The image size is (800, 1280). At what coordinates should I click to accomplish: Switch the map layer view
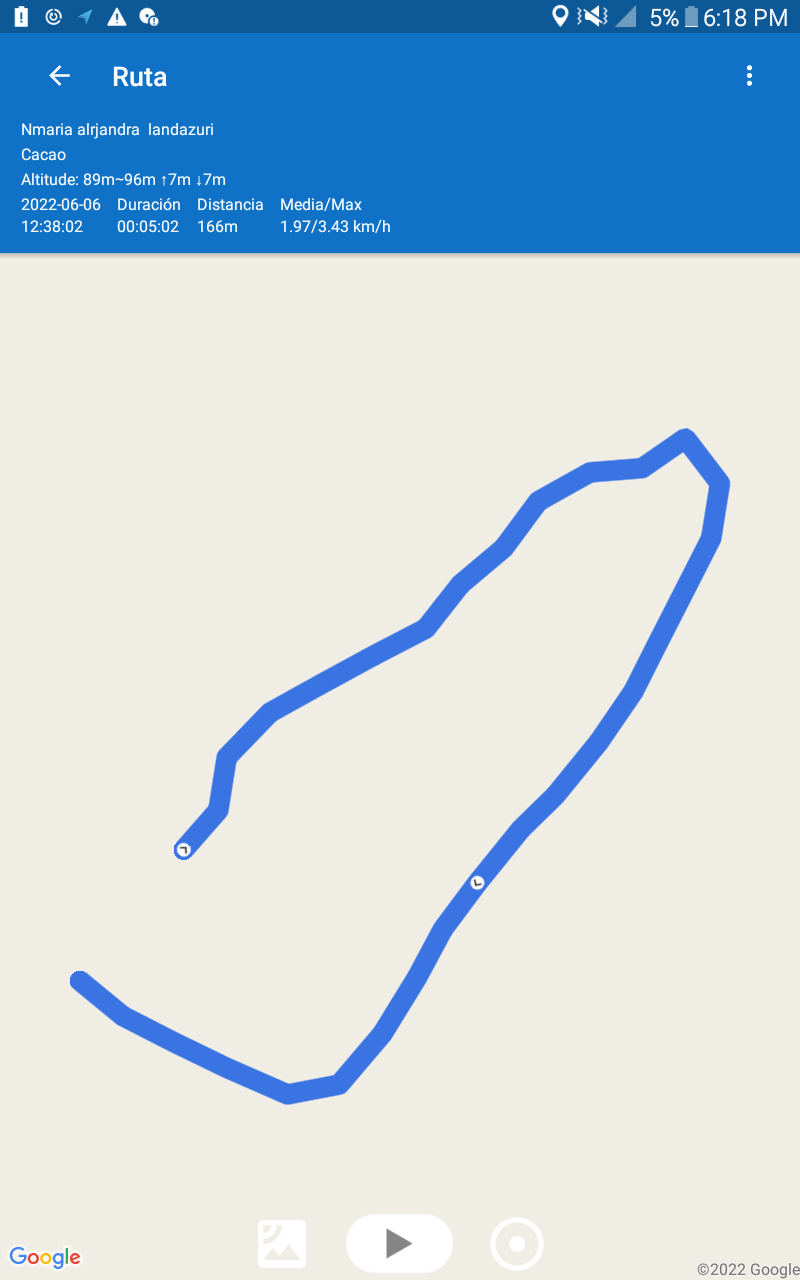[282, 1244]
